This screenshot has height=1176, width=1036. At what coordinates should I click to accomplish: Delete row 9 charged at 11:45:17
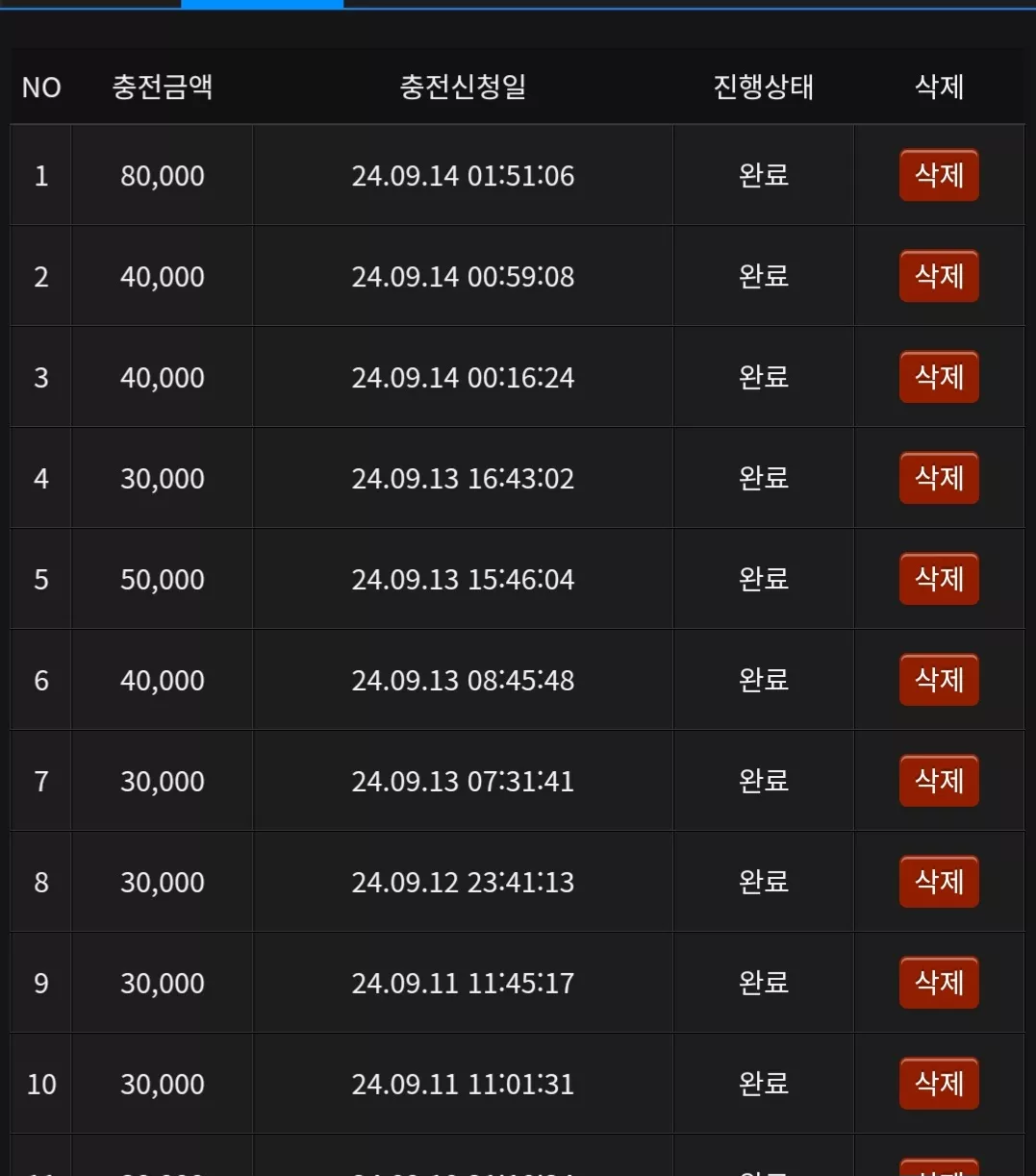939,983
